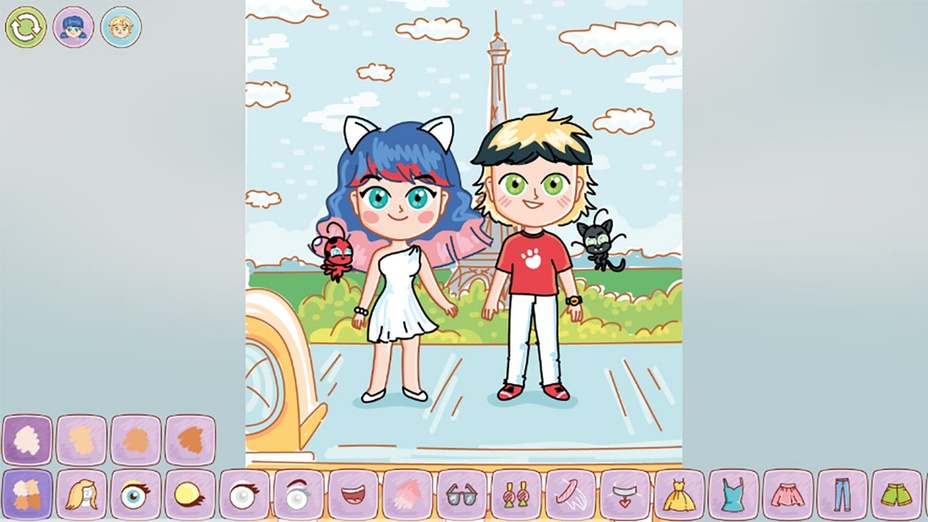Open the skin tone category

pos(27,495)
